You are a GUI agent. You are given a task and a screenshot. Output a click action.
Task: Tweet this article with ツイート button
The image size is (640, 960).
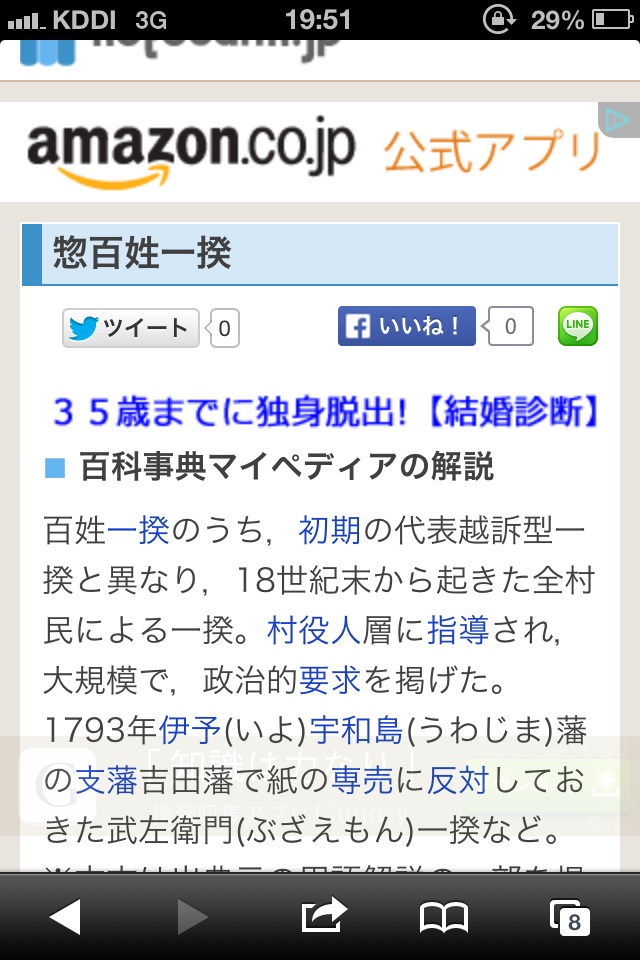(x=129, y=328)
